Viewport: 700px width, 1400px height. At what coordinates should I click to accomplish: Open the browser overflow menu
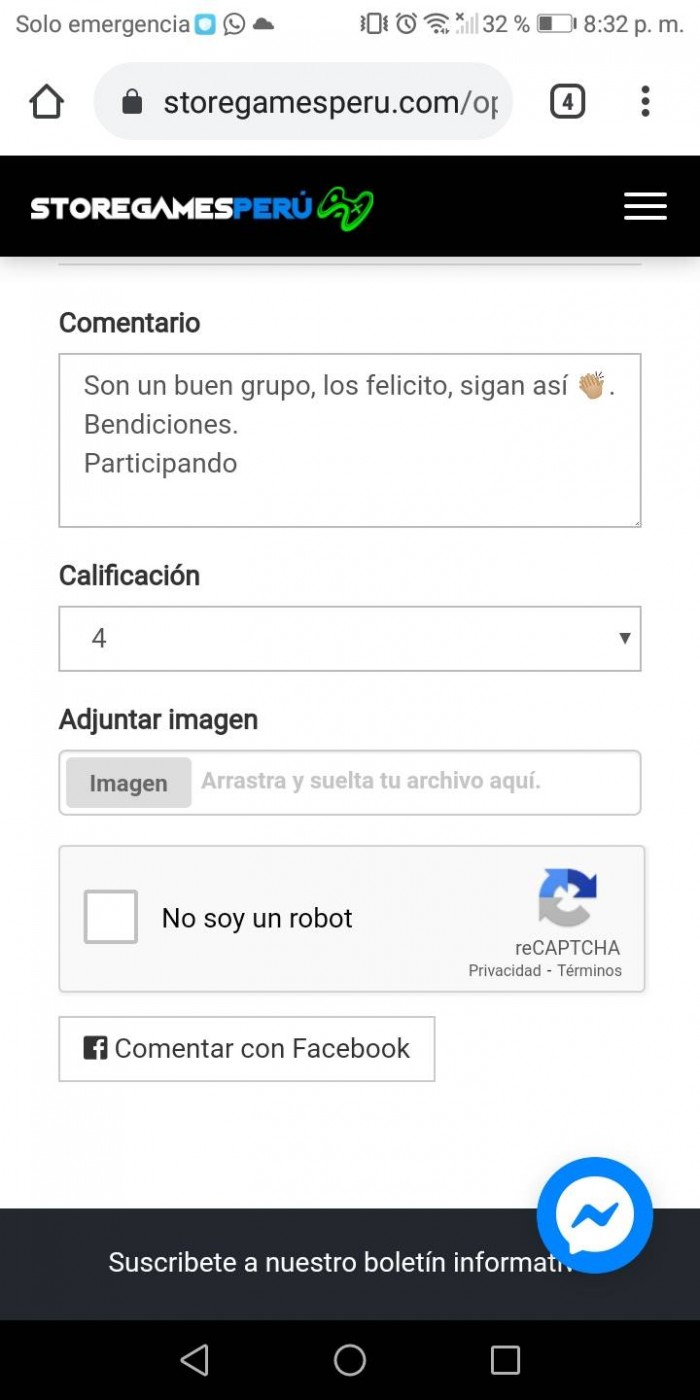click(645, 101)
